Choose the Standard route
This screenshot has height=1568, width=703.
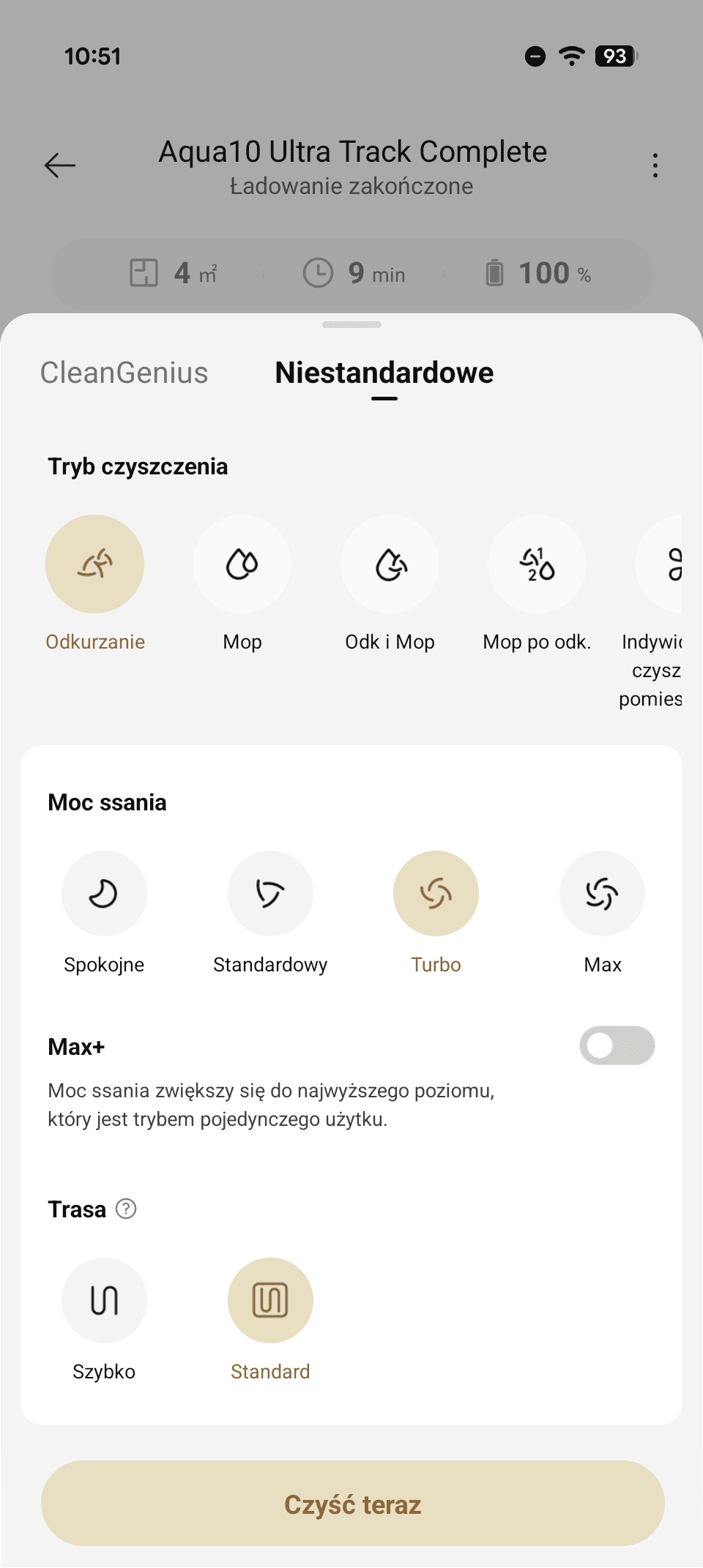click(270, 1300)
